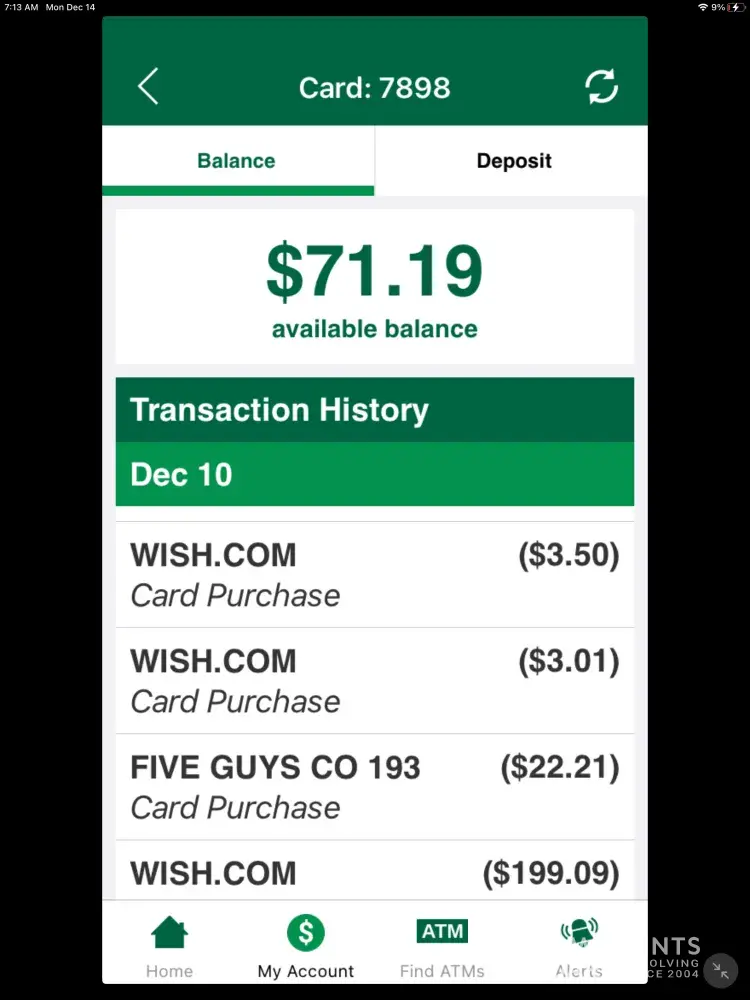Screen dimensions: 750x1000
Task: Go back using the arrow icon
Action: 148,87
